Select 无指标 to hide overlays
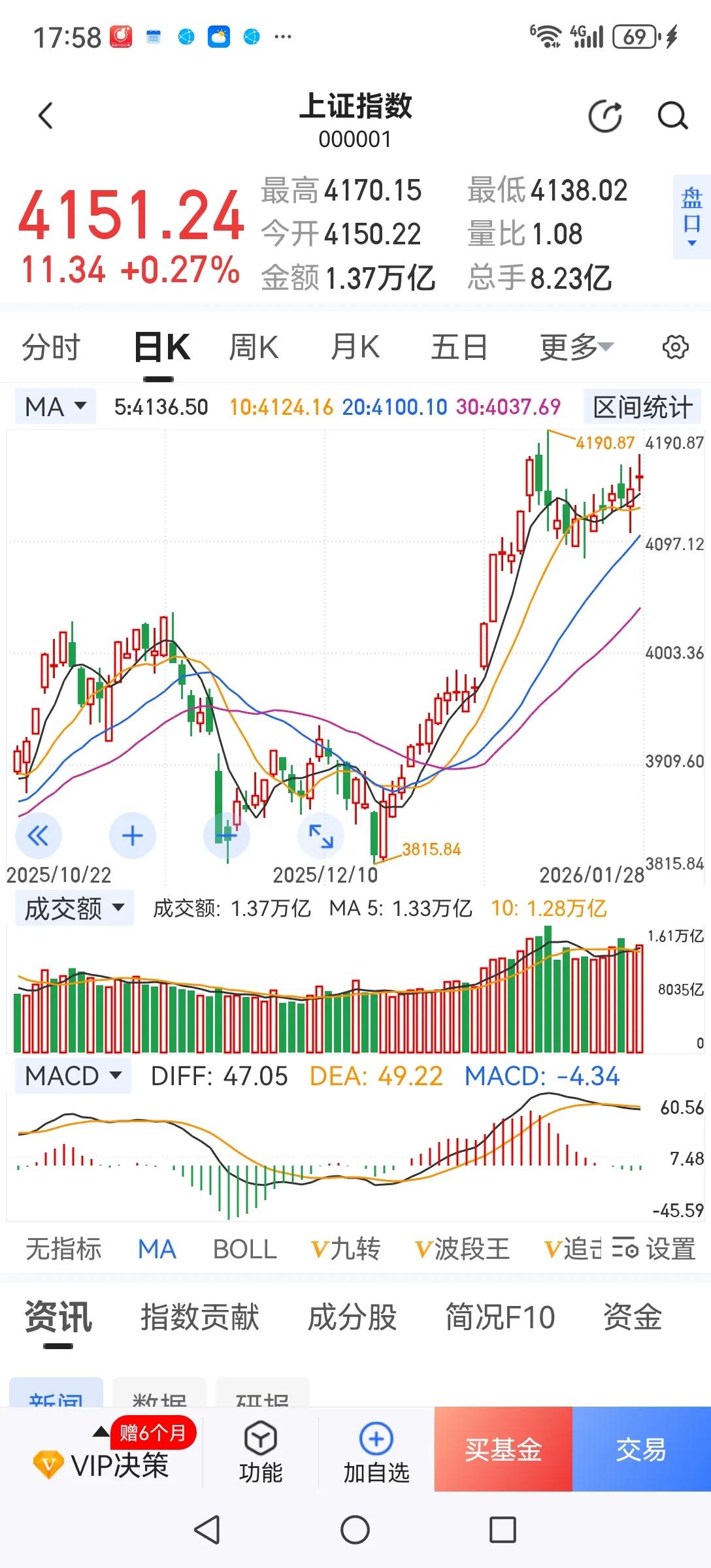 (63, 1248)
